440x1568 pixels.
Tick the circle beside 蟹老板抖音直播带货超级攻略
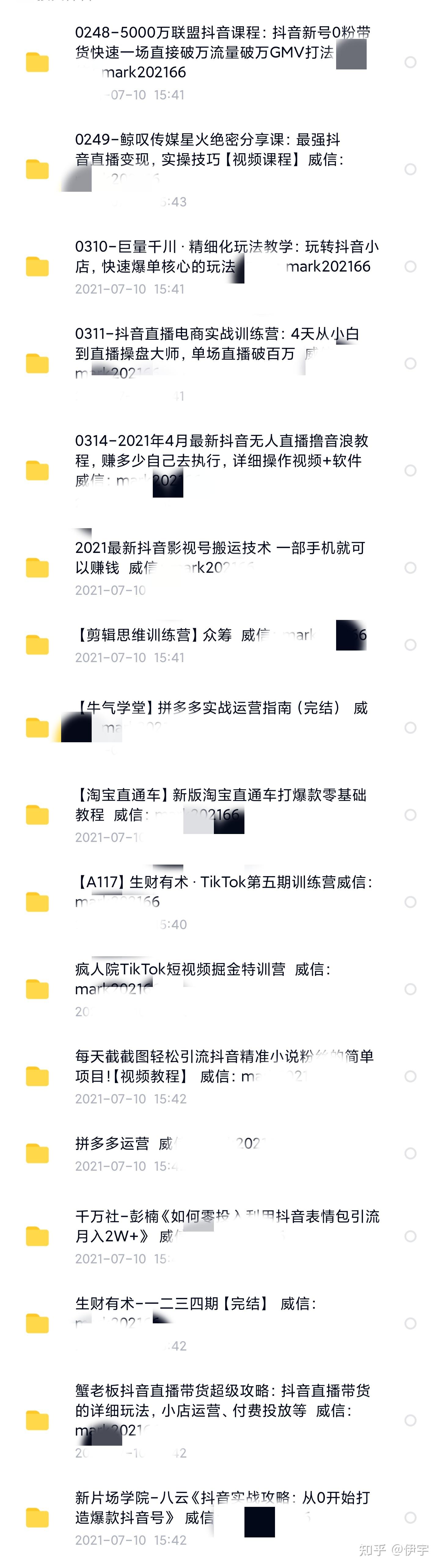tap(410, 1421)
